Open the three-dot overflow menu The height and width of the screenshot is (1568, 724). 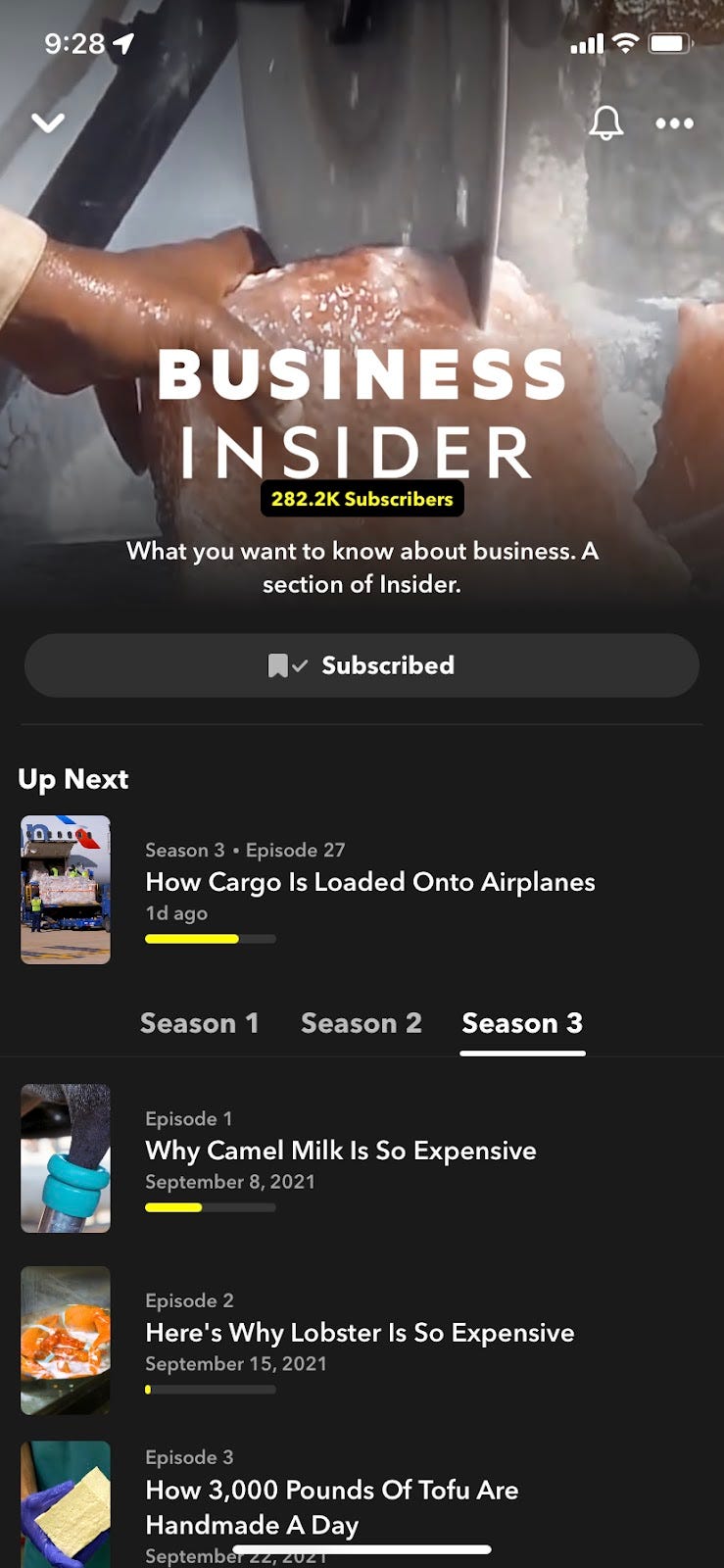pyautogui.click(x=674, y=123)
